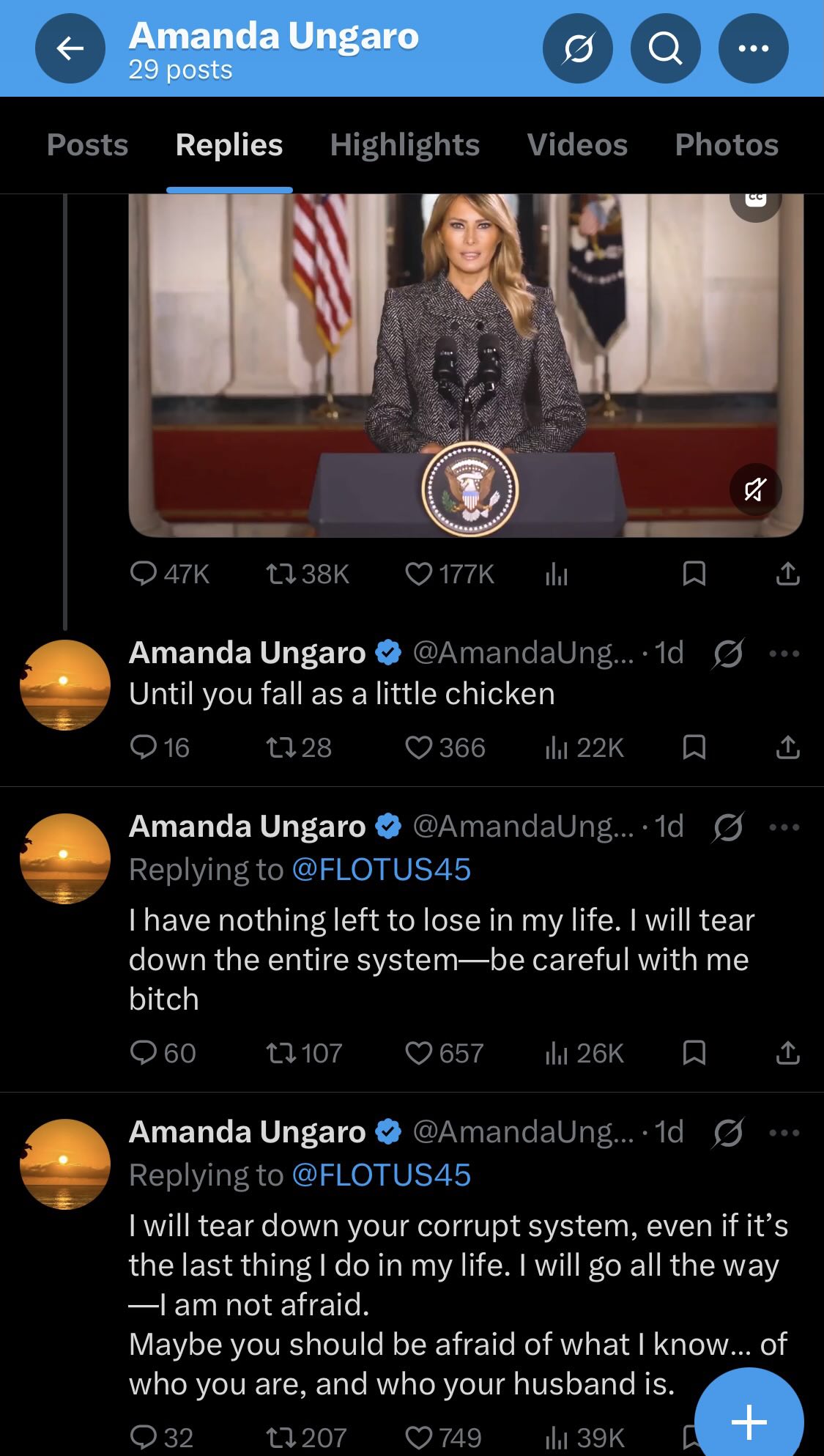The height and width of the screenshot is (1456, 824).
Task: Like the video post with 177K likes
Action: point(418,574)
